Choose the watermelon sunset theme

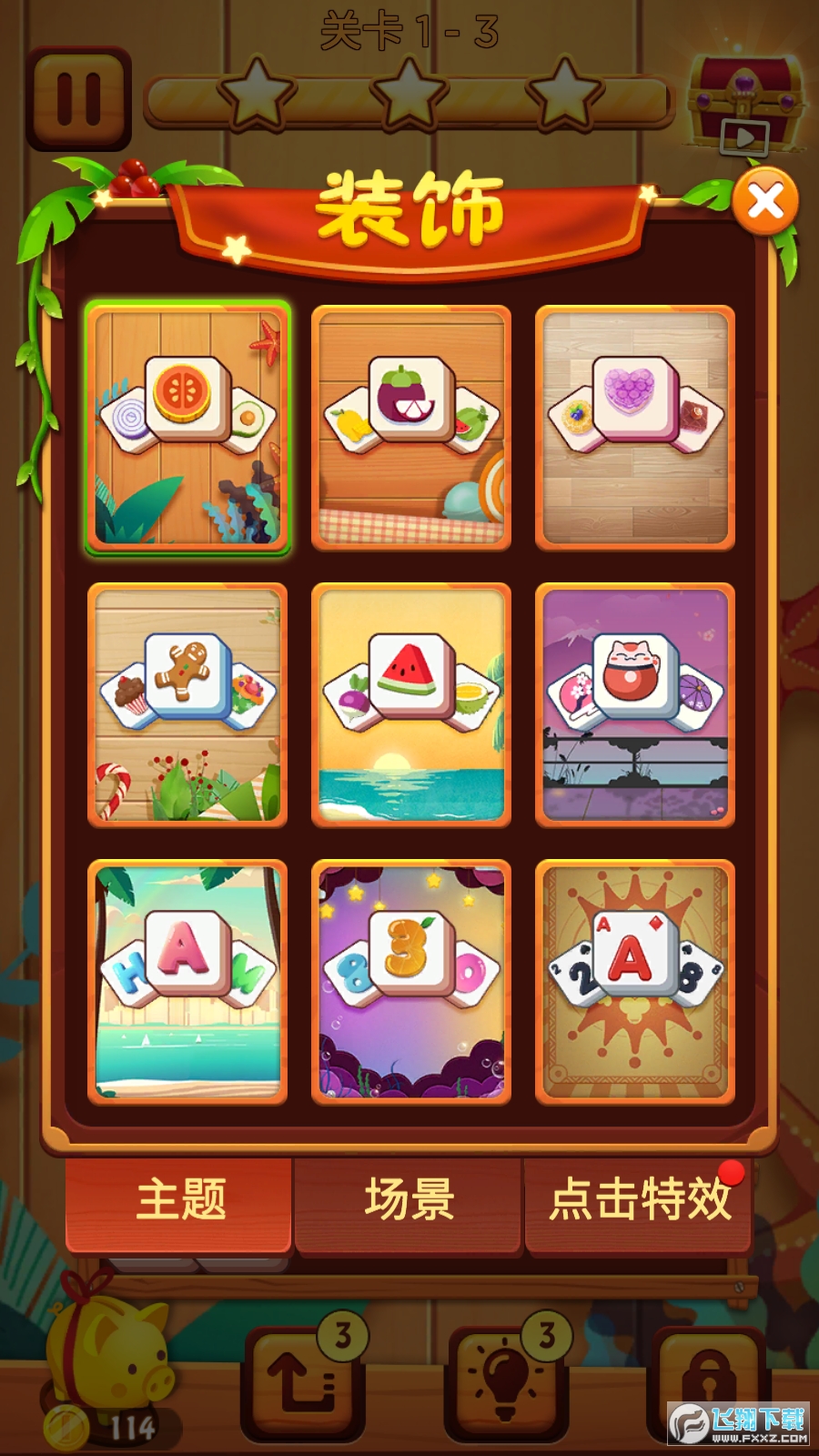(x=411, y=705)
